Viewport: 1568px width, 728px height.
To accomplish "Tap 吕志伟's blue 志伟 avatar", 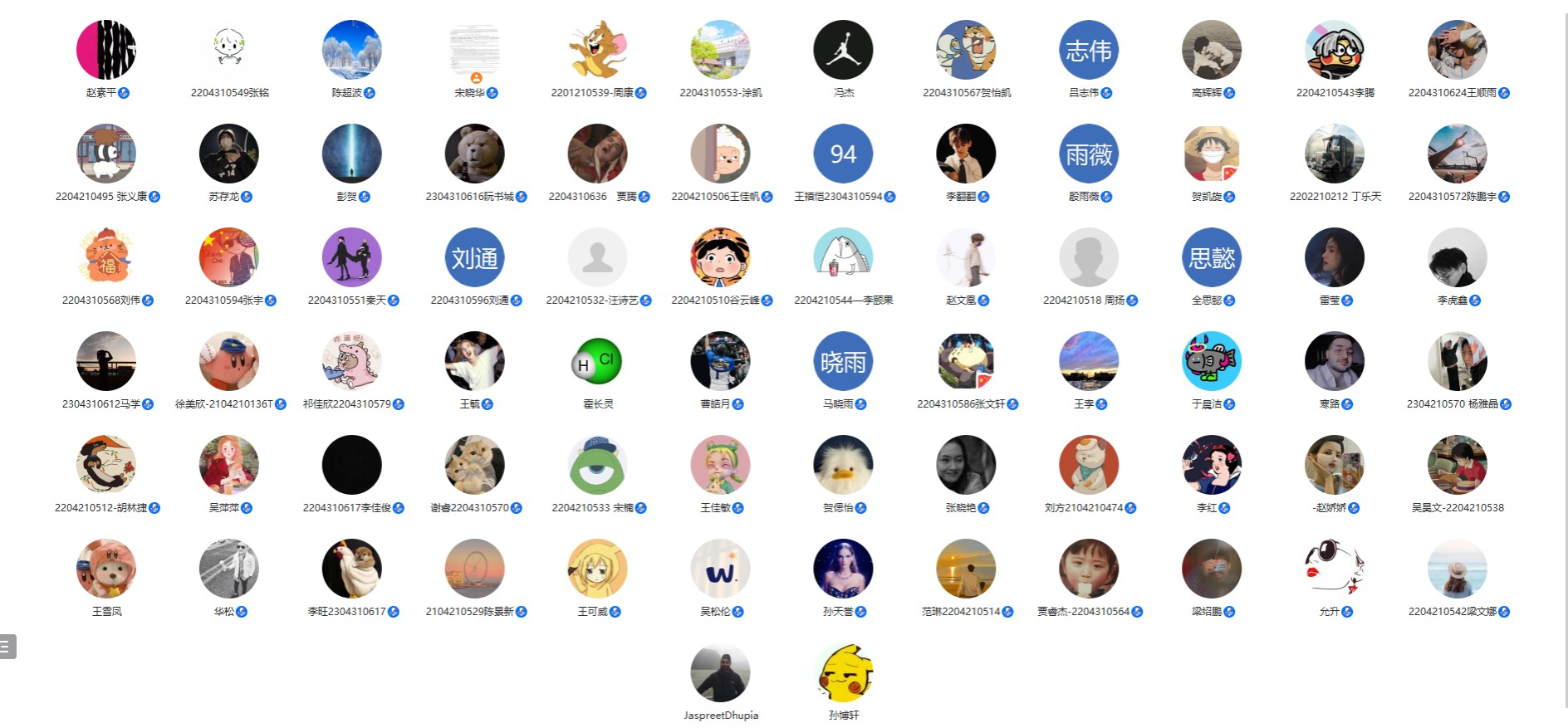I will pos(1089,51).
